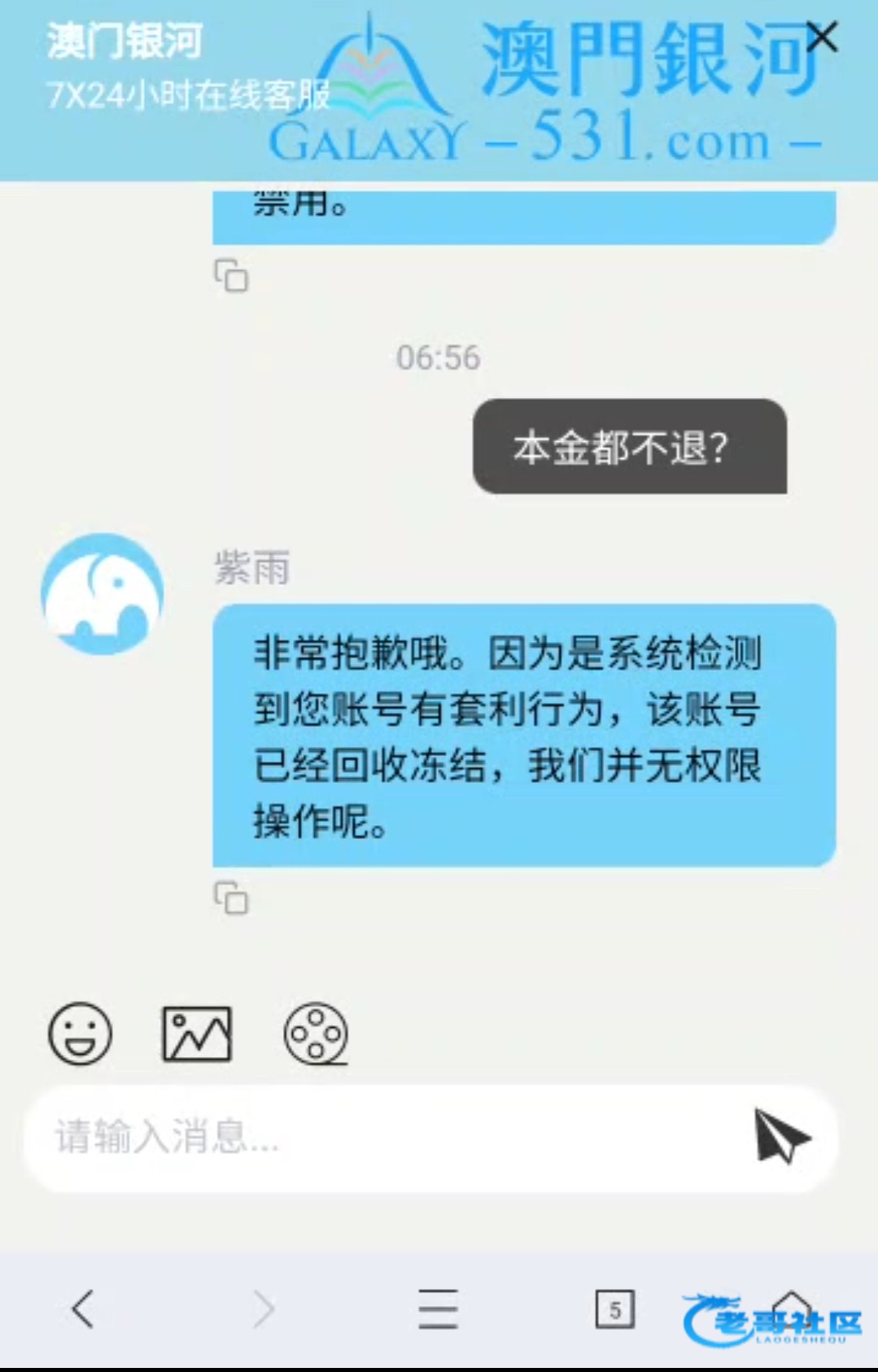The height and width of the screenshot is (1372, 878).
Task: Copy 紫雨's message about account freeze
Action: 231,898
